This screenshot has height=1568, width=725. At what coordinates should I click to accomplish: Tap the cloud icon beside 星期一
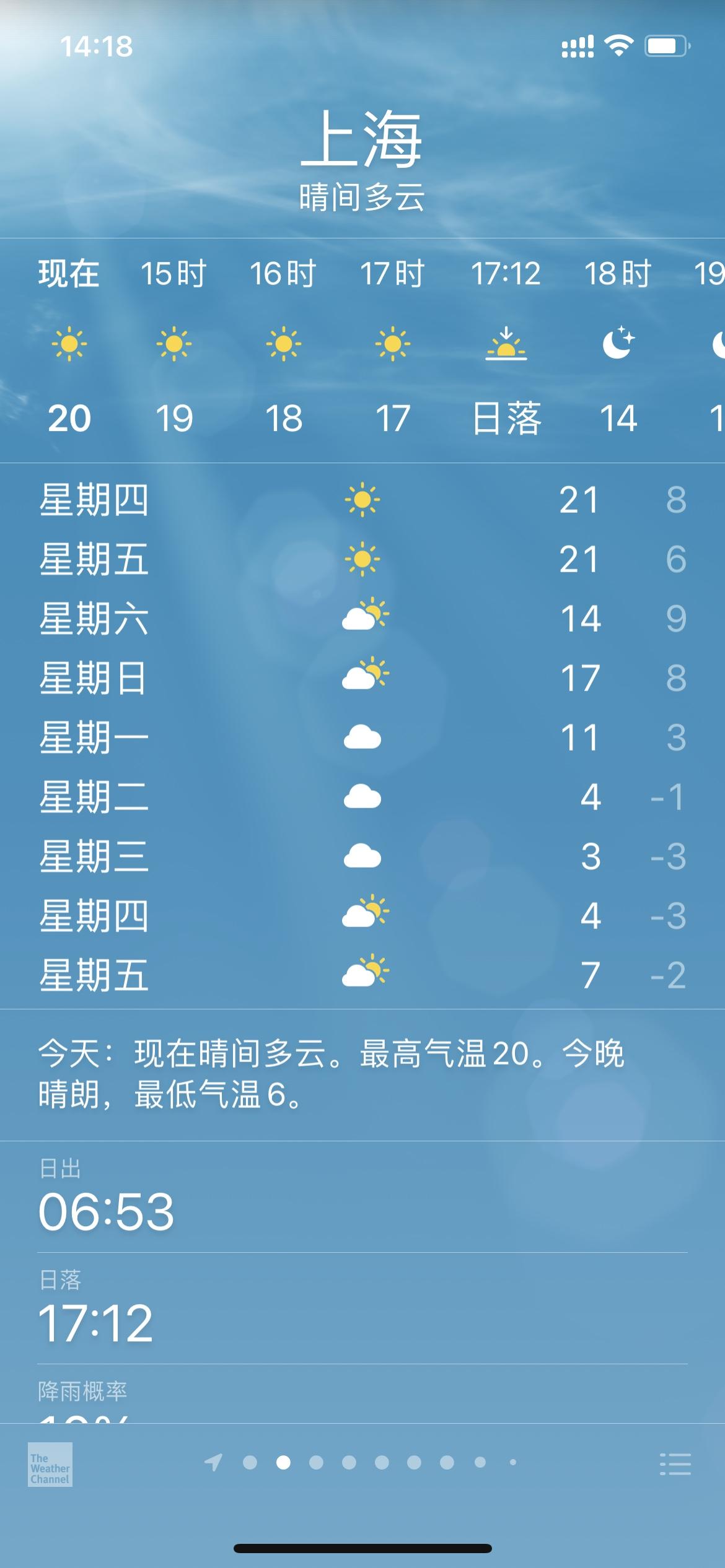[x=362, y=738]
